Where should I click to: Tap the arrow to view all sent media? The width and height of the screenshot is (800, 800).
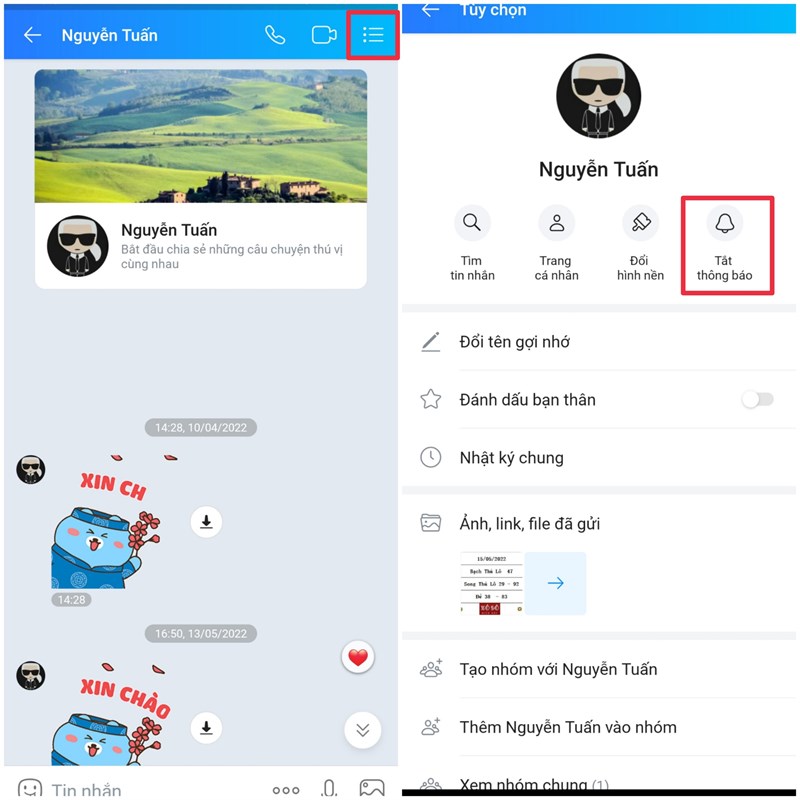(x=556, y=583)
